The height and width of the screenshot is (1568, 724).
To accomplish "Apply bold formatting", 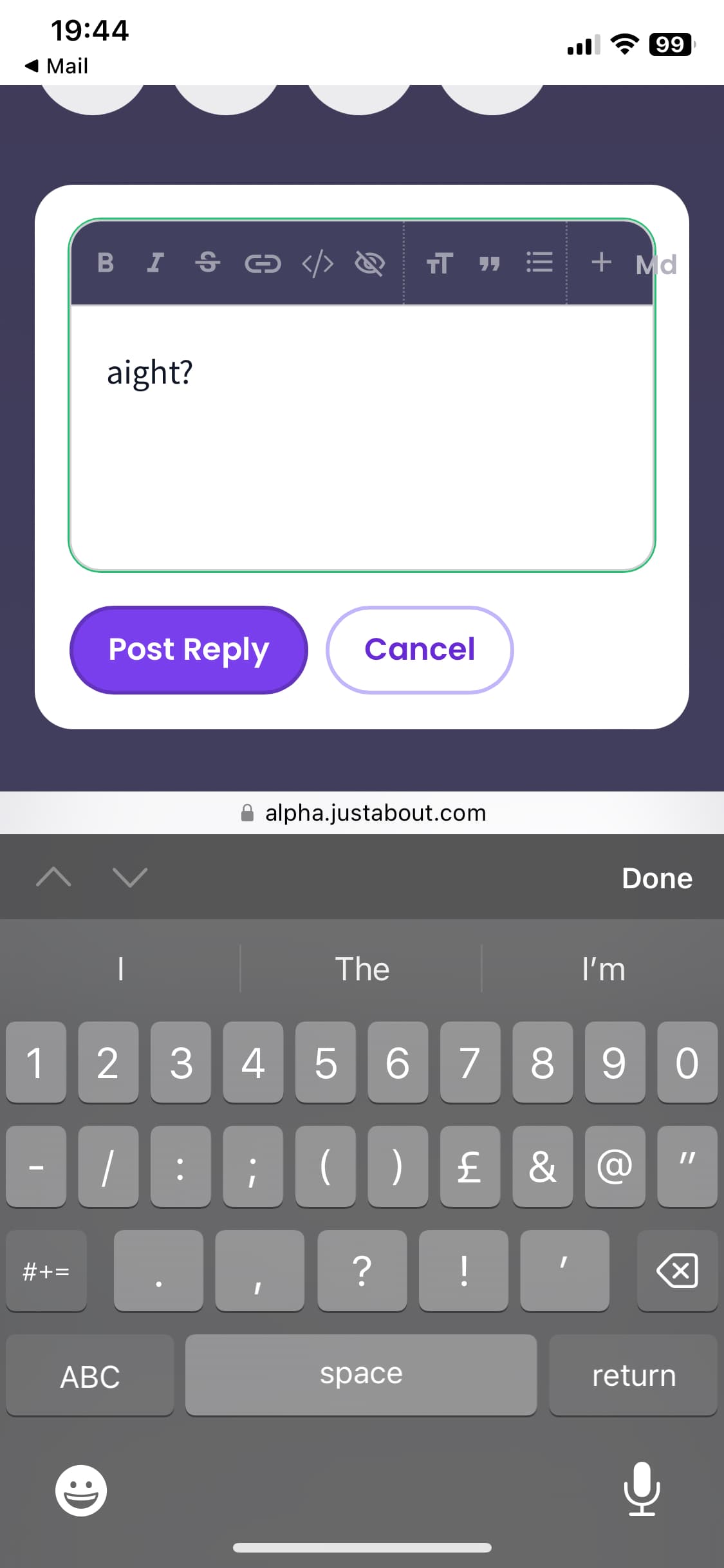I will (106, 263).
